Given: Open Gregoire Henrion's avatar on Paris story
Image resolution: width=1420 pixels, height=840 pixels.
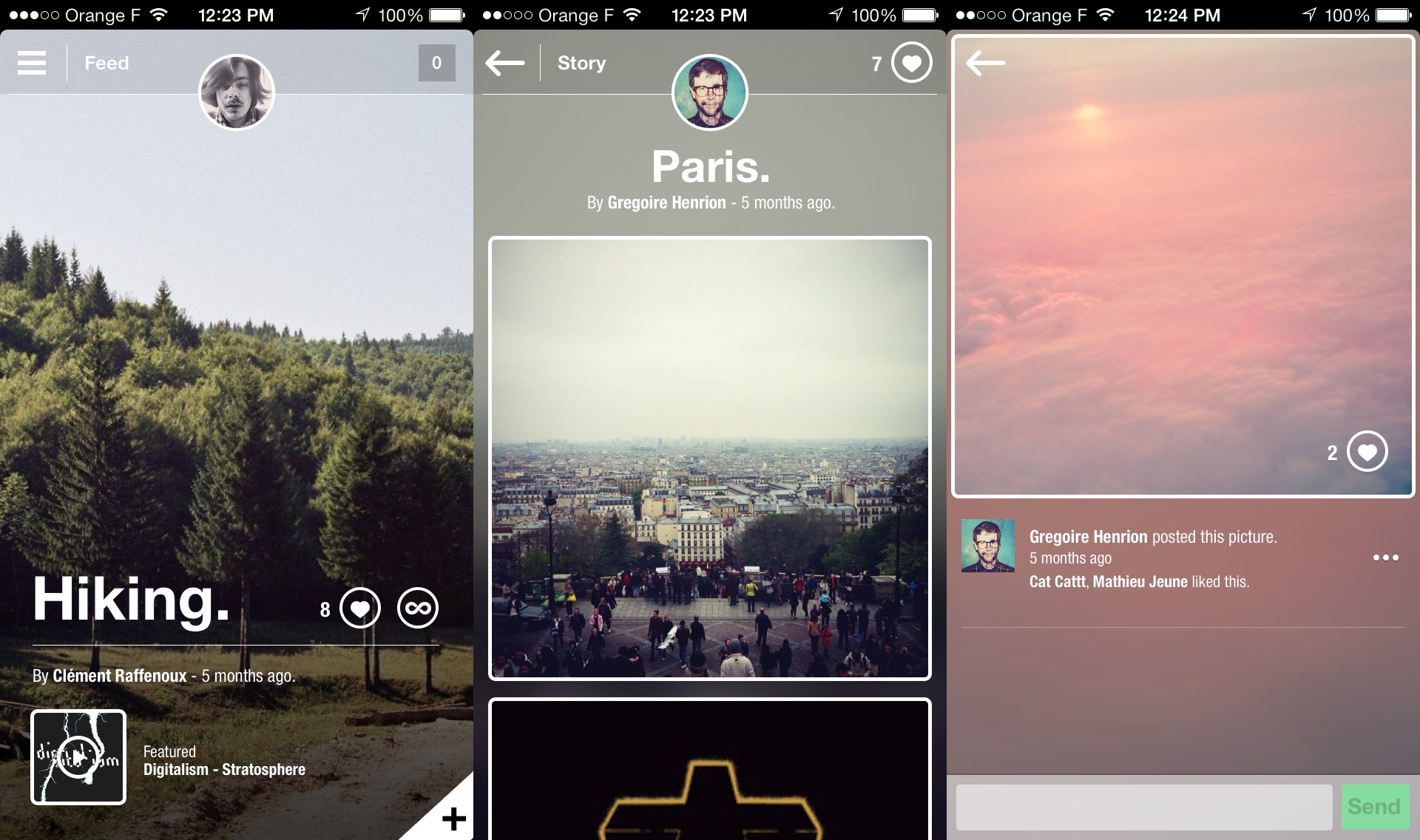Looking at the screenshot, I should tap(710, 92).
